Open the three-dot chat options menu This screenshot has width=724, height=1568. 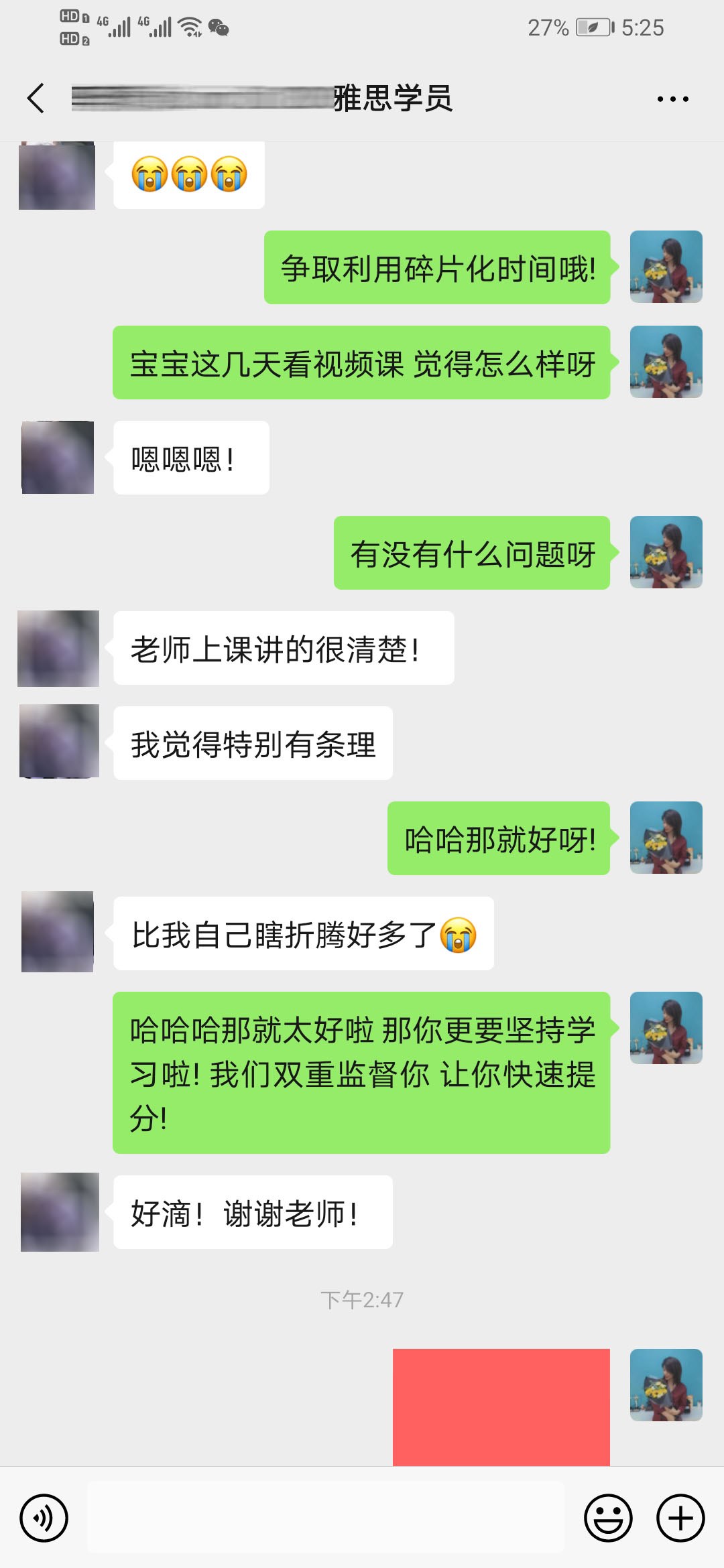click(x=672, y=99)
